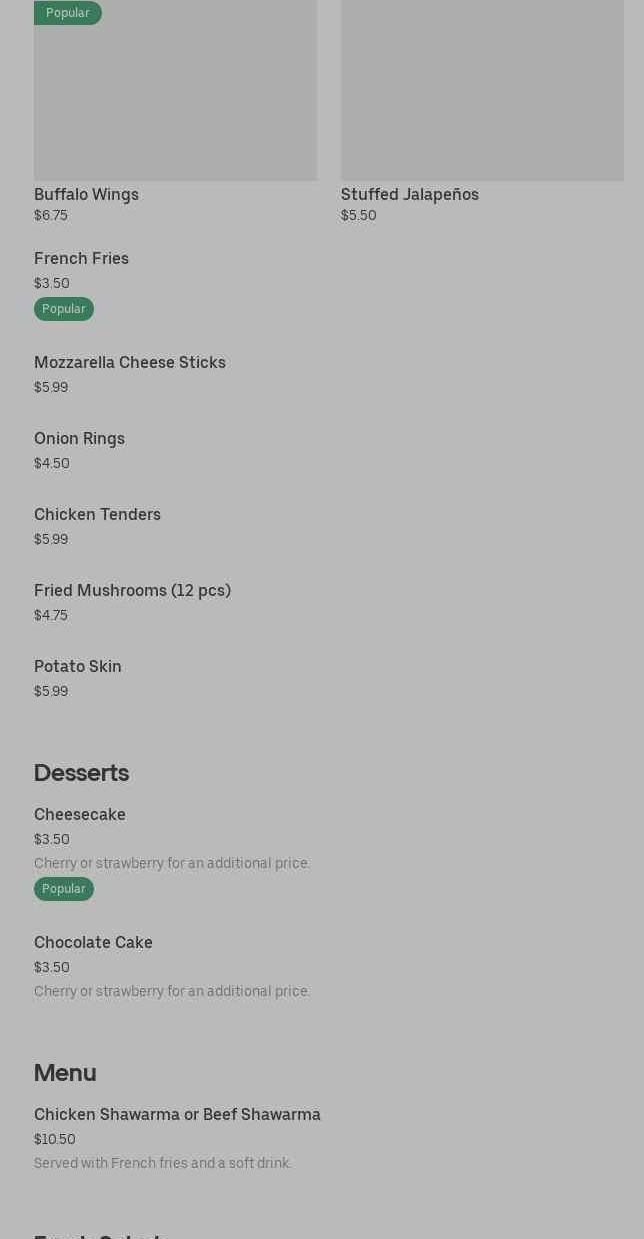
Task: Open Chicken Shawarma or Beef Shawarma
Action: click(x=322, y=1138)
